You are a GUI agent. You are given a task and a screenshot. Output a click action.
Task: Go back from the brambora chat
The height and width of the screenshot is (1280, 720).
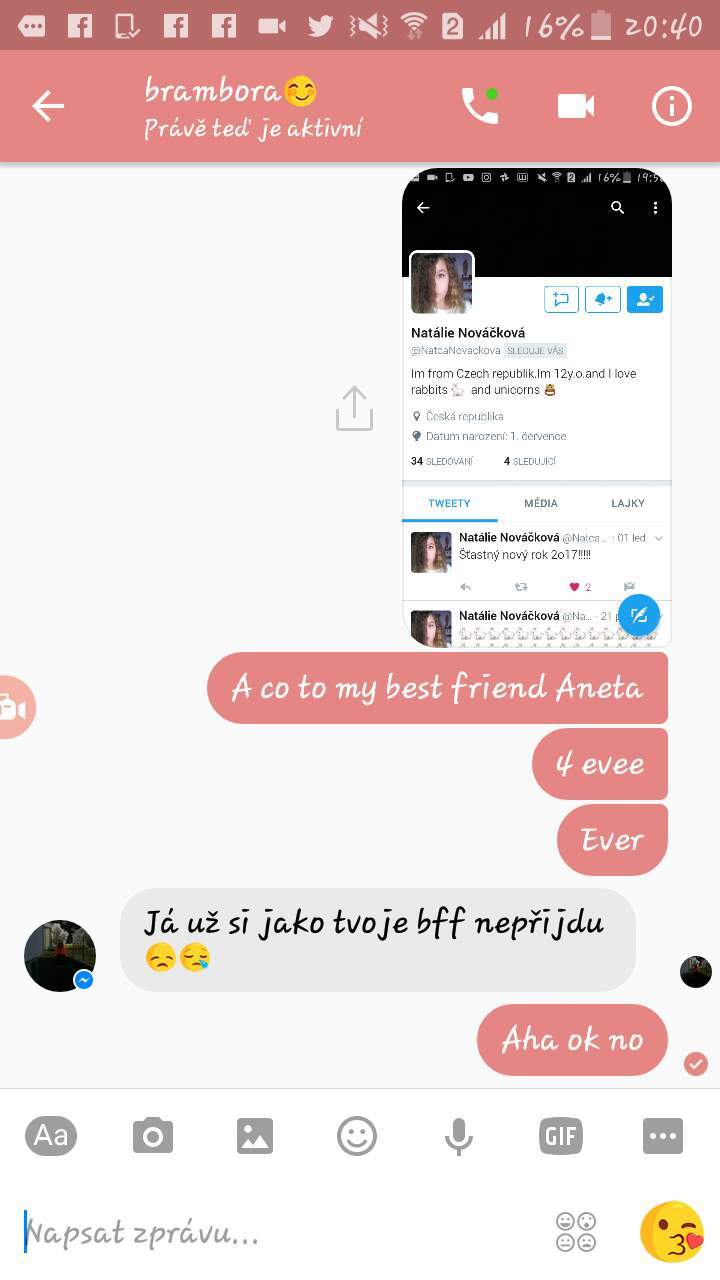click(x=48, y=106)
